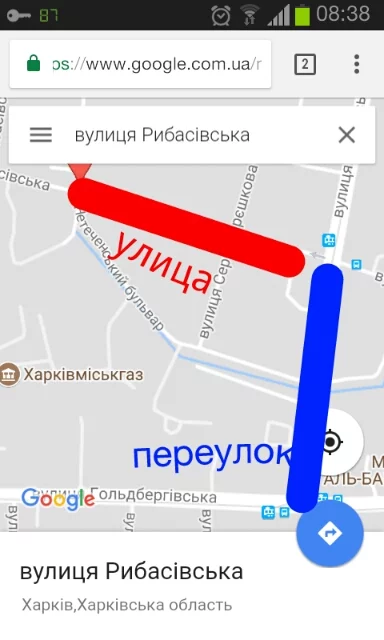Open the browser tab switcher
The width and height of the screenshot is (384, 640).
point(305,64)
